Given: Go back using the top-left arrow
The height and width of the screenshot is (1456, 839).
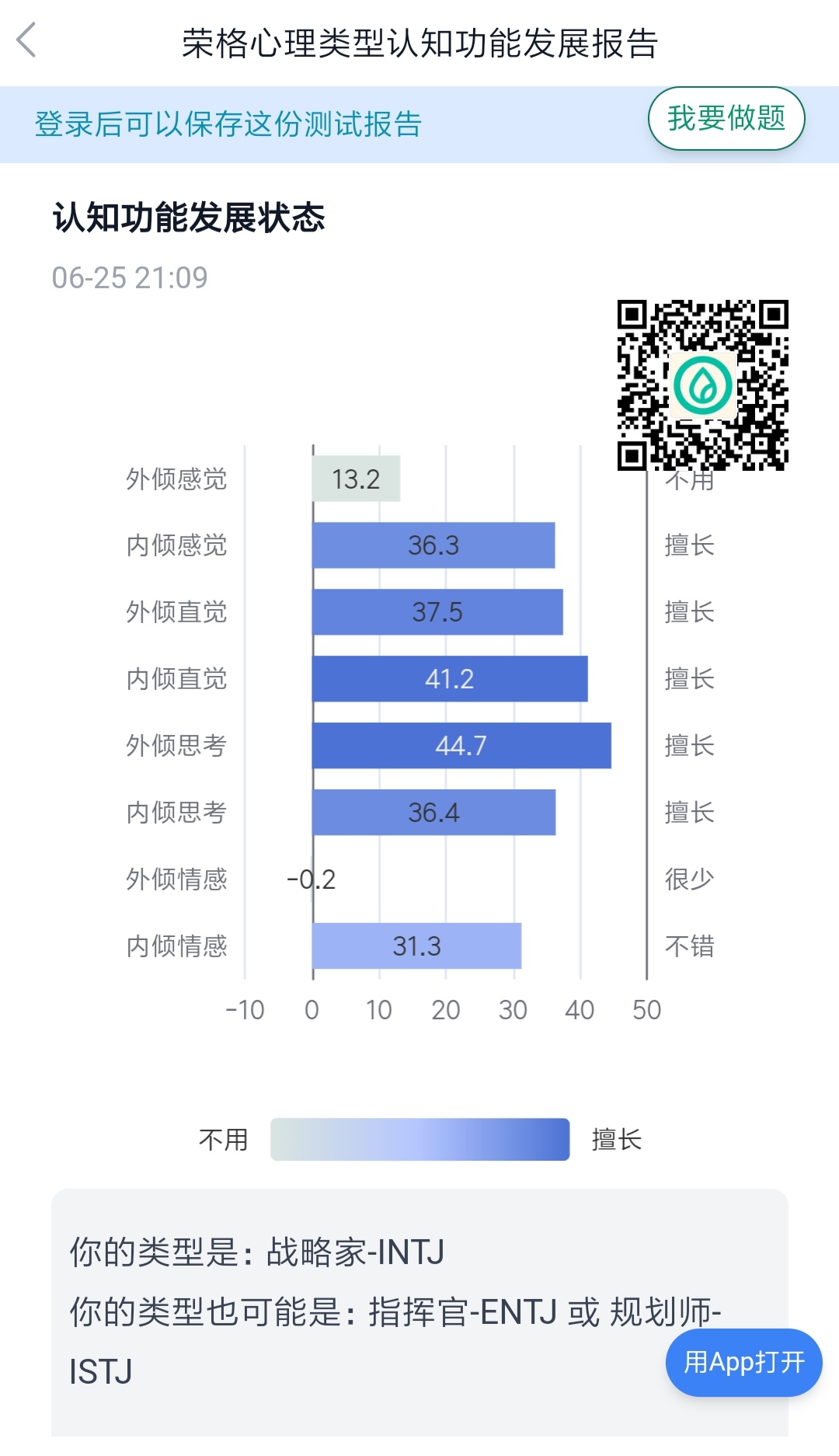Looking at the screenshot, I should 26,40.
